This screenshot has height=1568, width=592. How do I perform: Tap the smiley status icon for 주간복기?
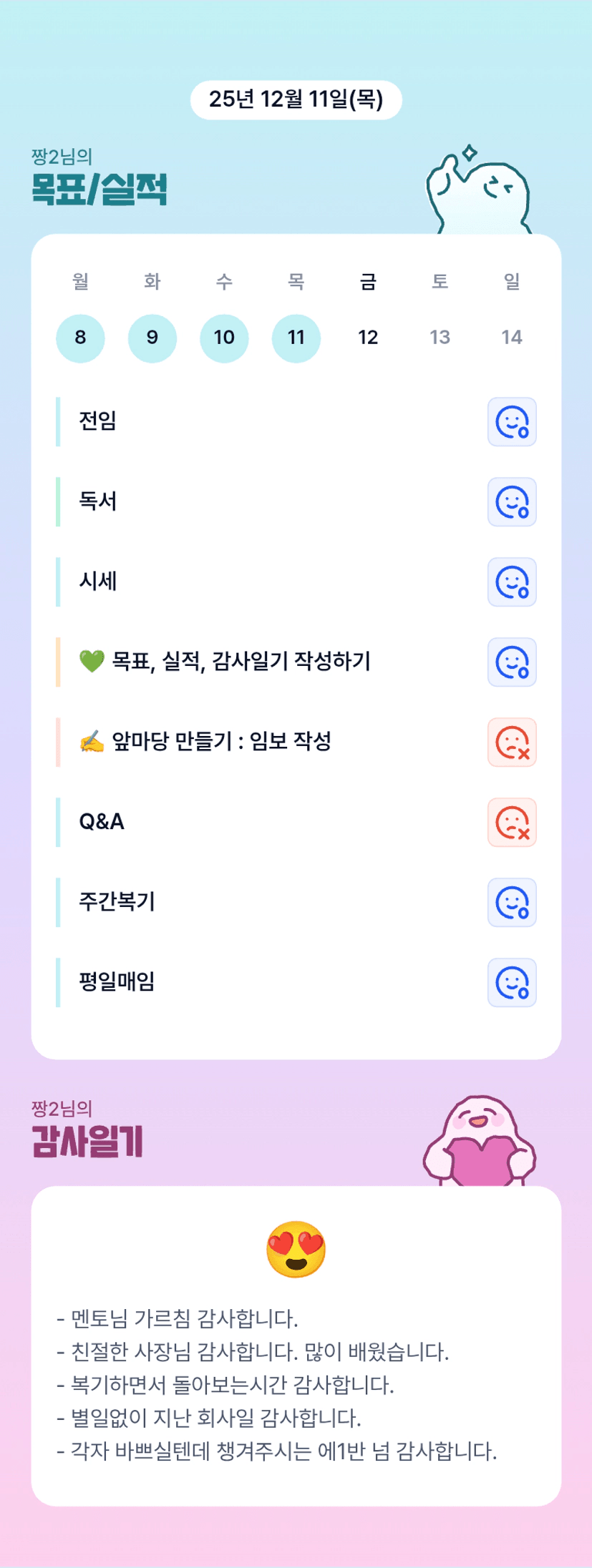click(x=512, y=903)
